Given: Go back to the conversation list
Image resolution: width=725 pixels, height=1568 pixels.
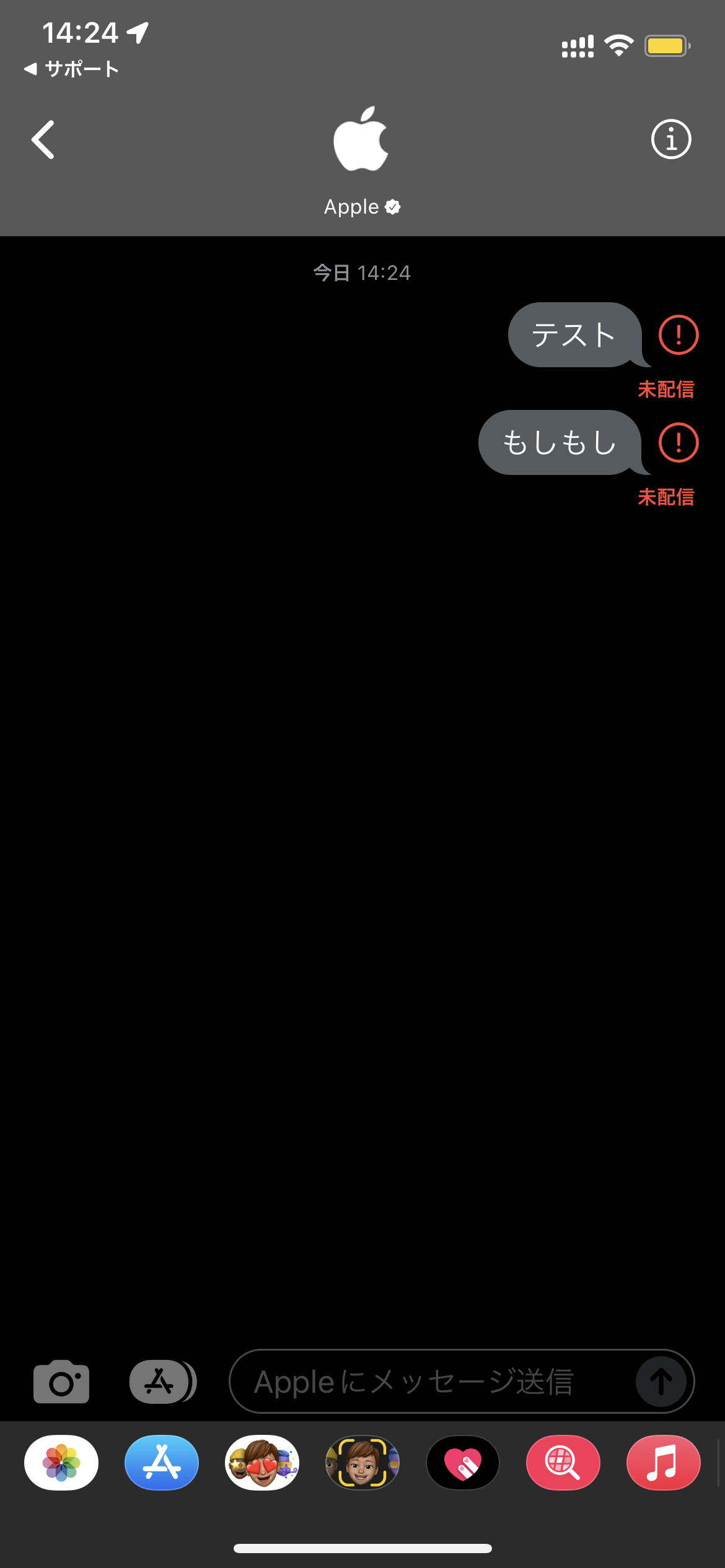Looking at the screenshot, I should (43, 140).
